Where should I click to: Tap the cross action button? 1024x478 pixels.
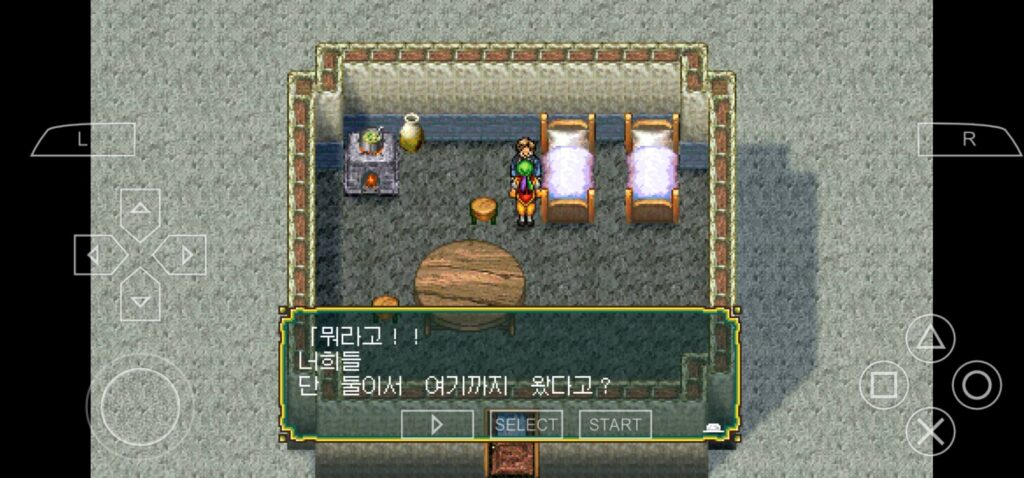pos(930,432)
